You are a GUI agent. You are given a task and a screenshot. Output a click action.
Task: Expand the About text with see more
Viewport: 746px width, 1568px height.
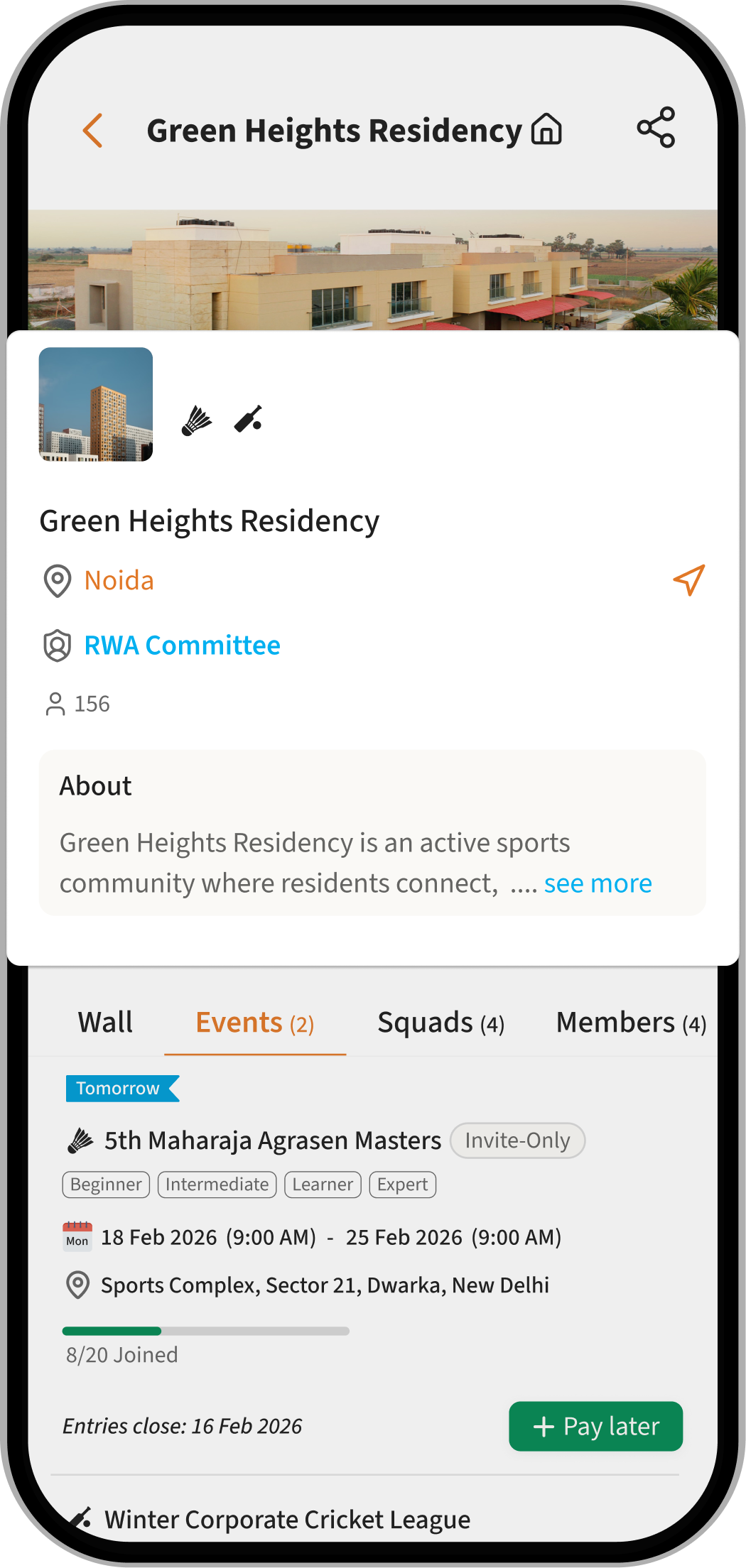click(598, 883)
